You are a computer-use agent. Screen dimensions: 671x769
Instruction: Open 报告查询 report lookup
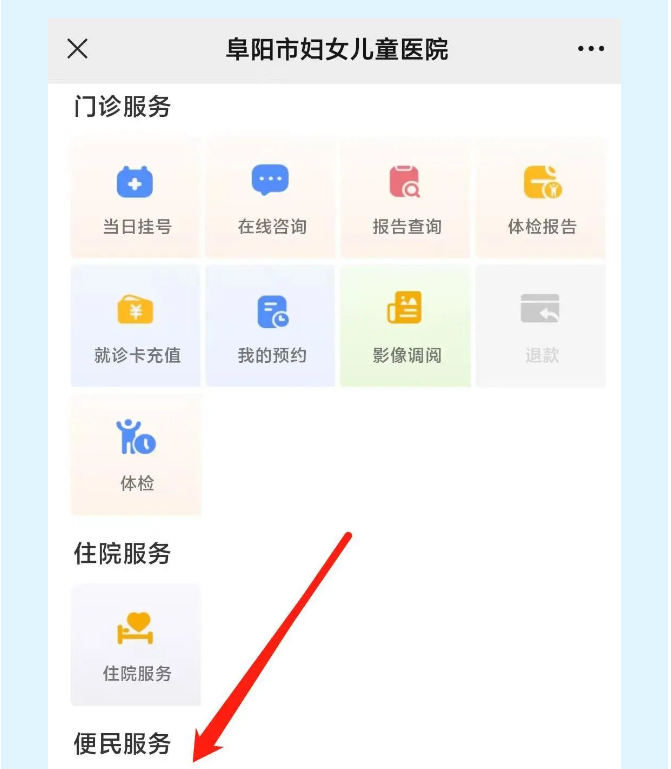(406, 199)
